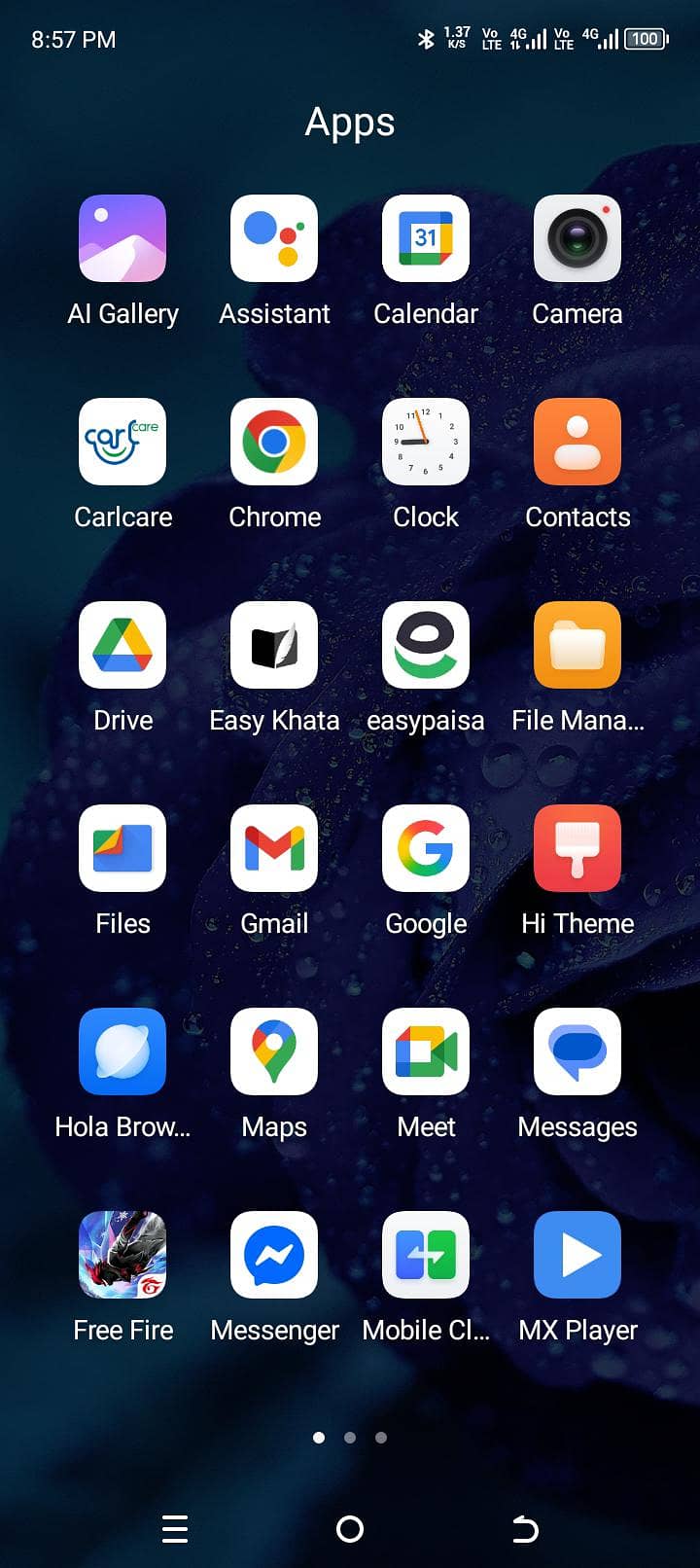700x1568 pixels.
Task: Launch Chrome browser
Action: (x=274, y=442)
